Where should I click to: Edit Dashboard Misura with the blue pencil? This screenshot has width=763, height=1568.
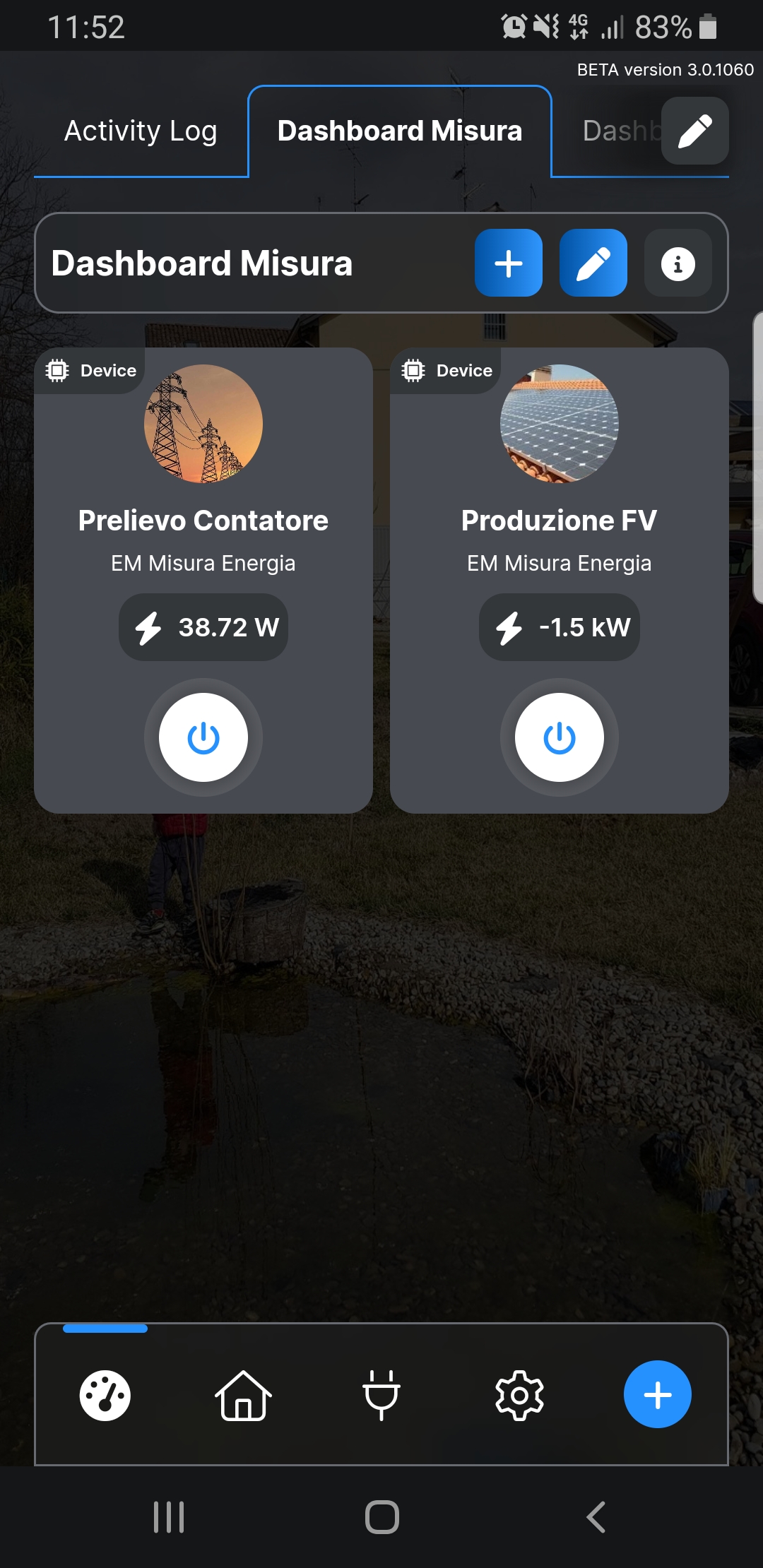(x=593, y=263)
